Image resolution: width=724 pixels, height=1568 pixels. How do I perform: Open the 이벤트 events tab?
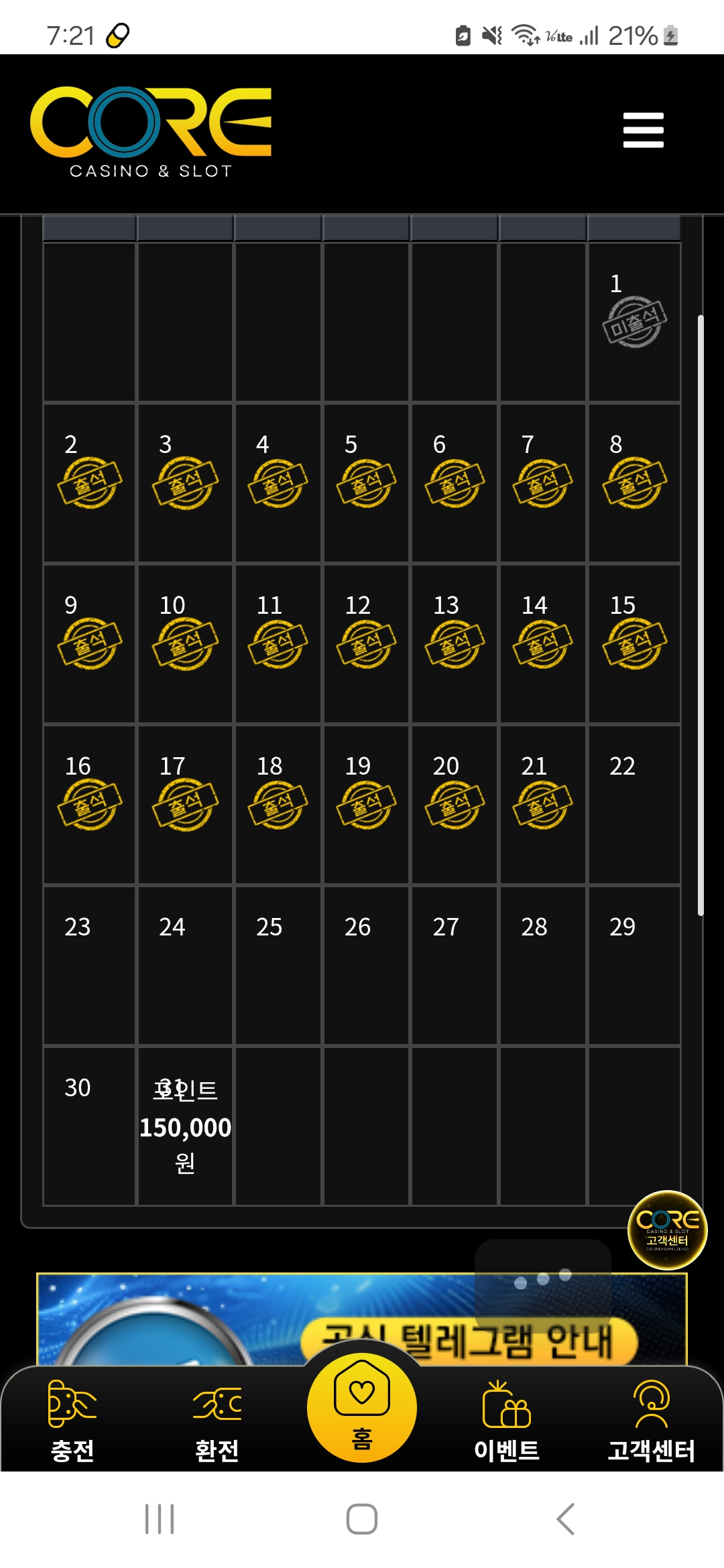507,1420
